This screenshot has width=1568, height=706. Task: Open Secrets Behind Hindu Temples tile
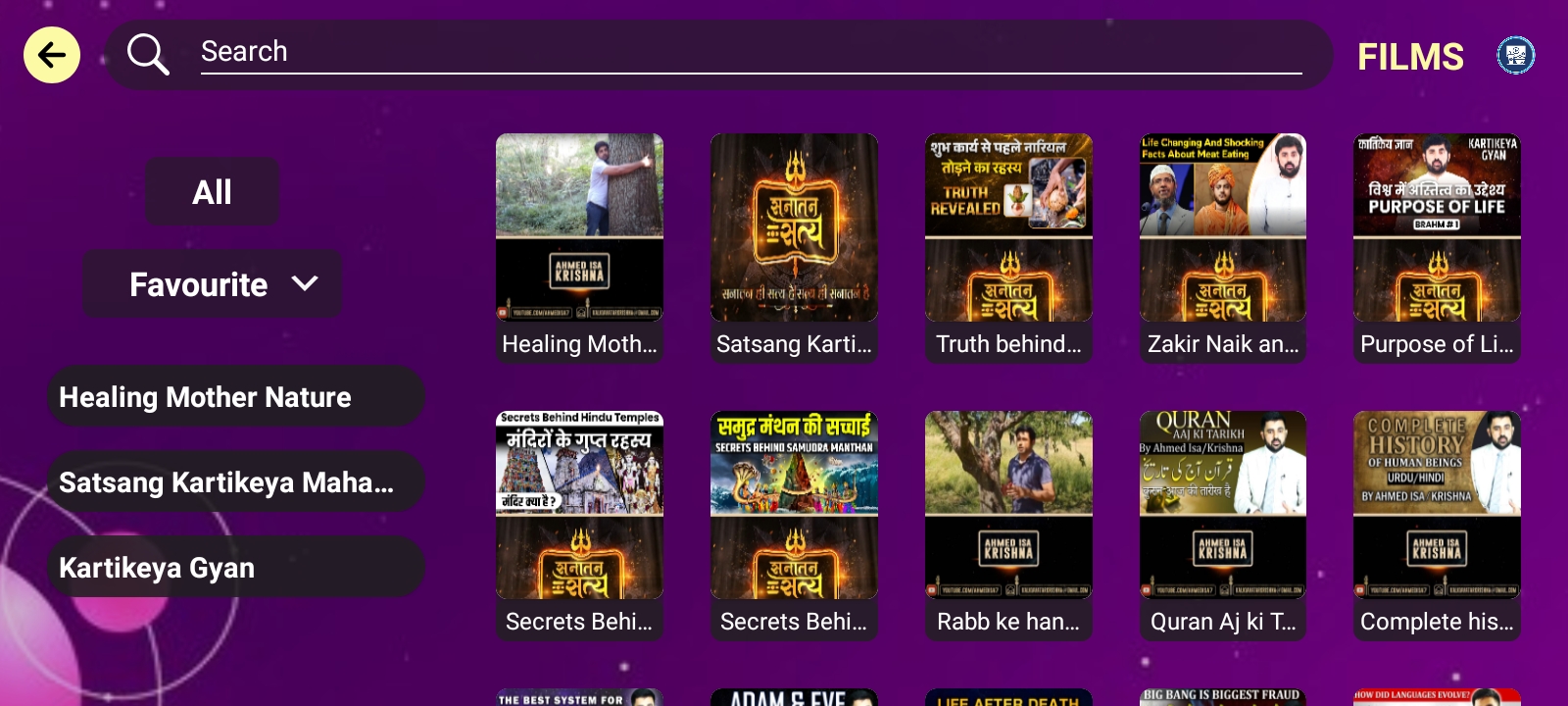tap(579, 523)
